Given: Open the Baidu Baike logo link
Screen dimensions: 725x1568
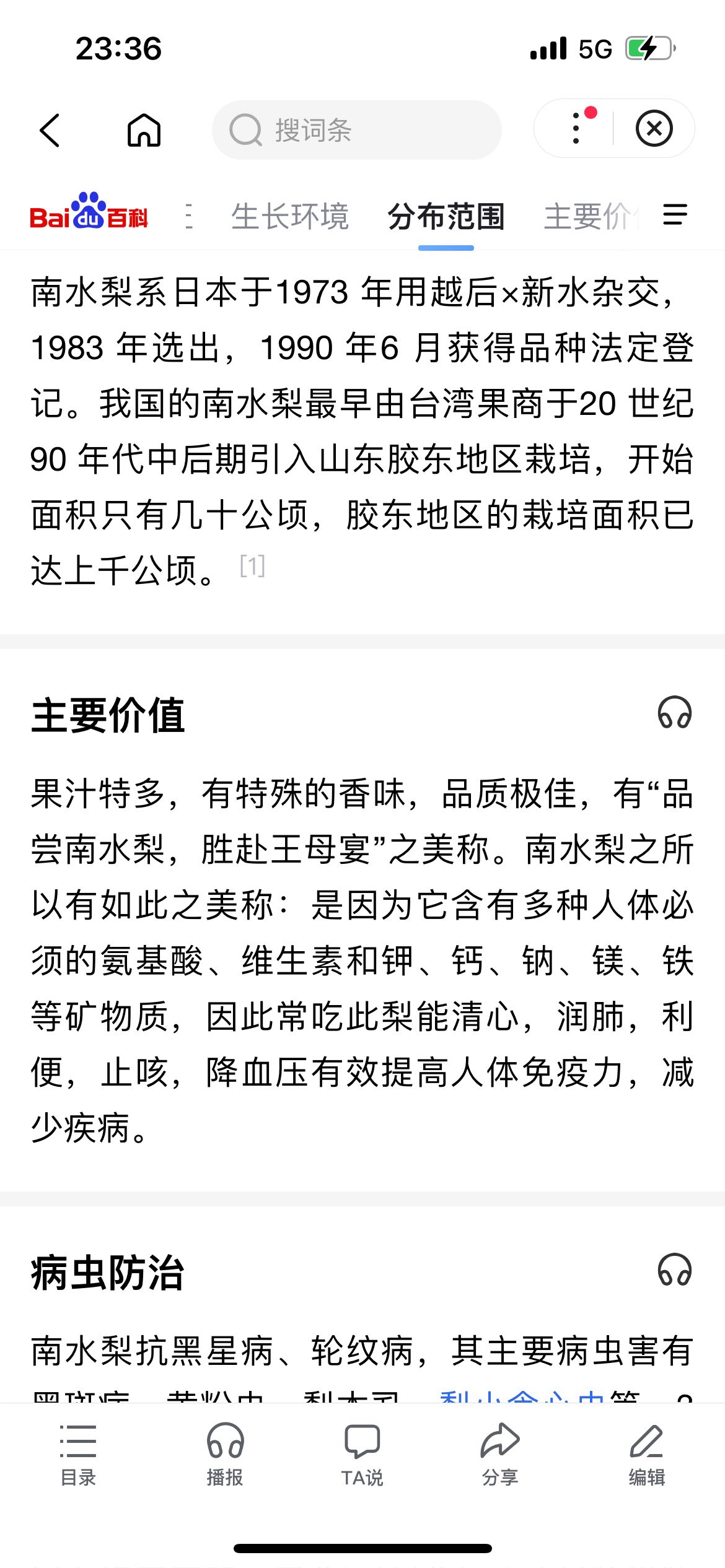Looking at the screenshot, I should [89, 211].
